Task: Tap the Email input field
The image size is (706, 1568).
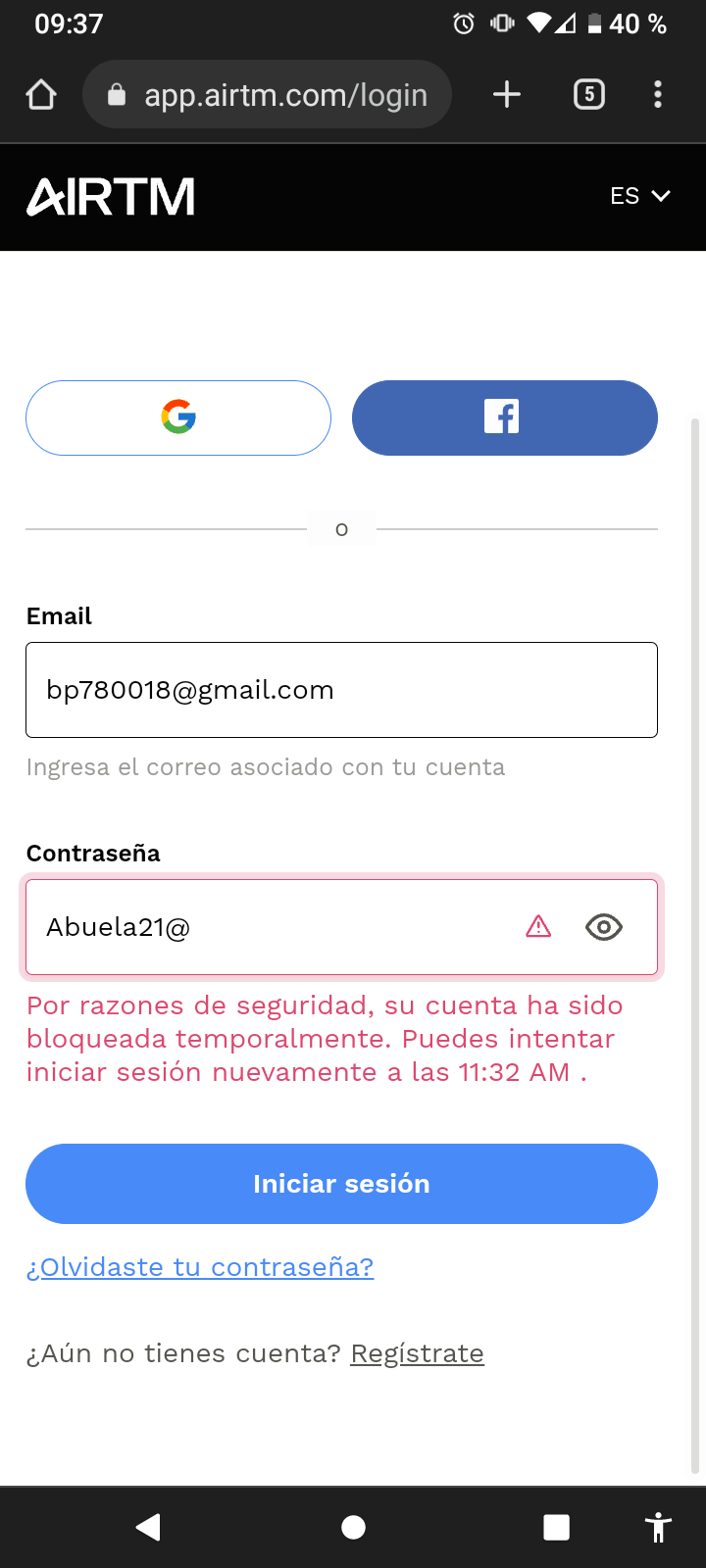Action: [341, 690]
